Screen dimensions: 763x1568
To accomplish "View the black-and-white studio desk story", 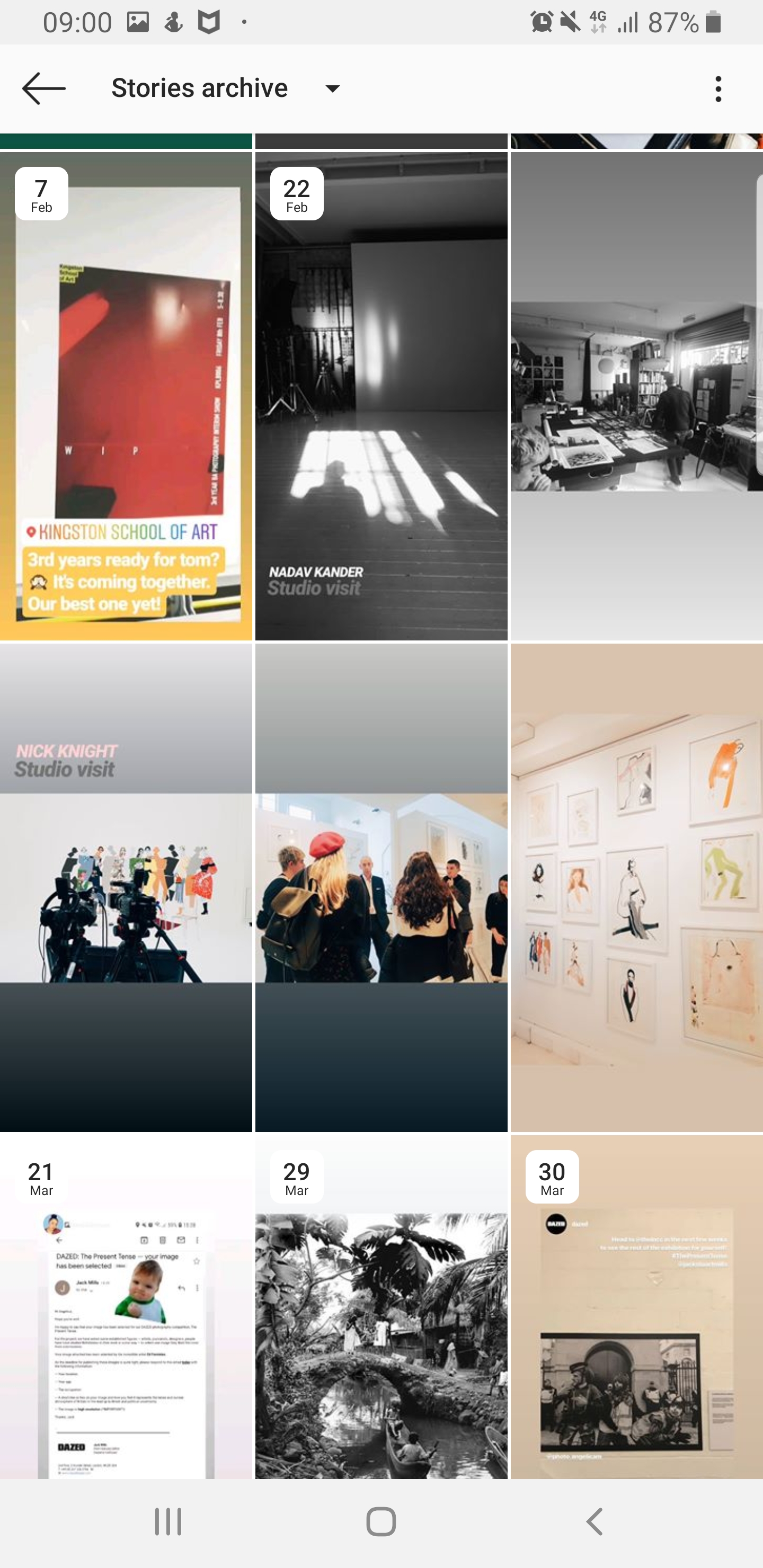I will tap(636, 396).
